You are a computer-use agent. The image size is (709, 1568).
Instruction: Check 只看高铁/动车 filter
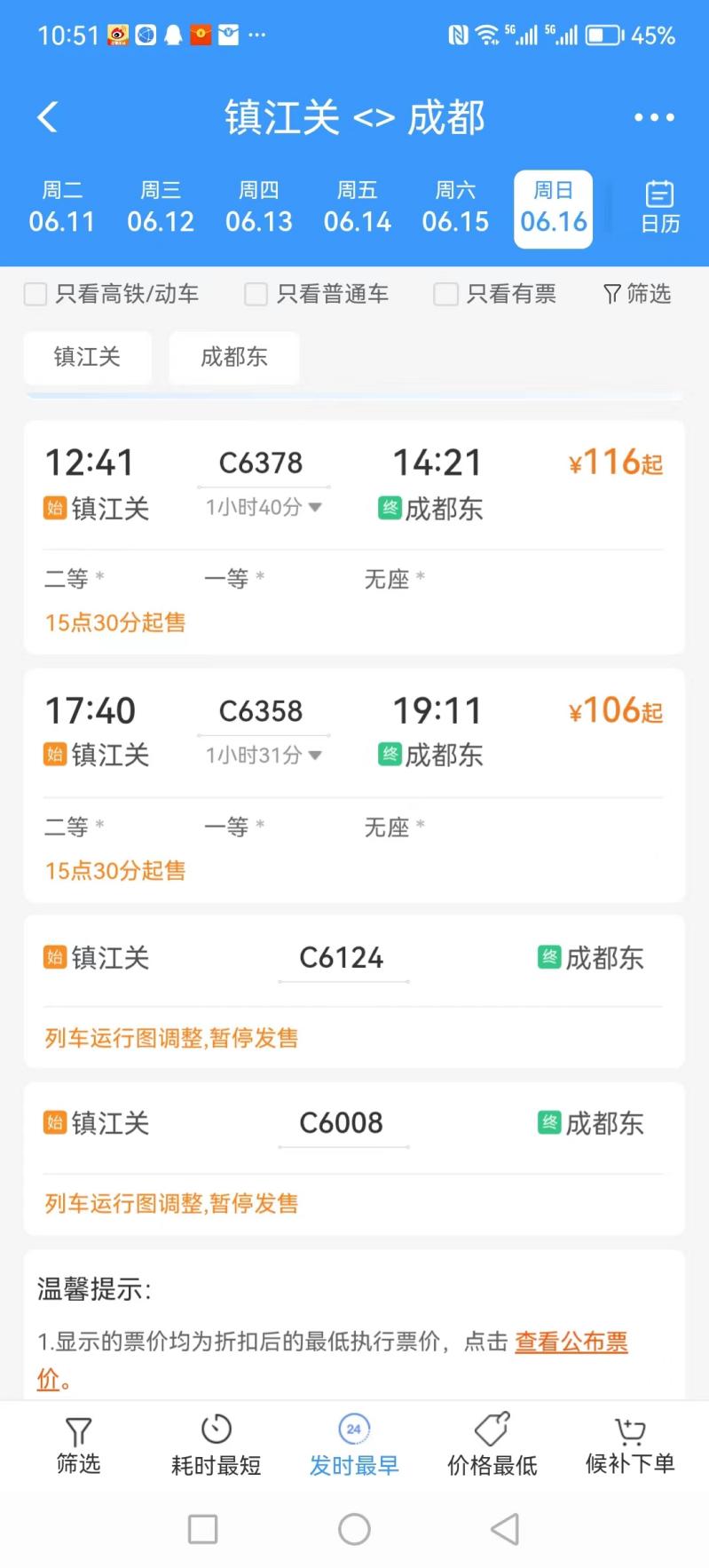(x=111, y=294)
